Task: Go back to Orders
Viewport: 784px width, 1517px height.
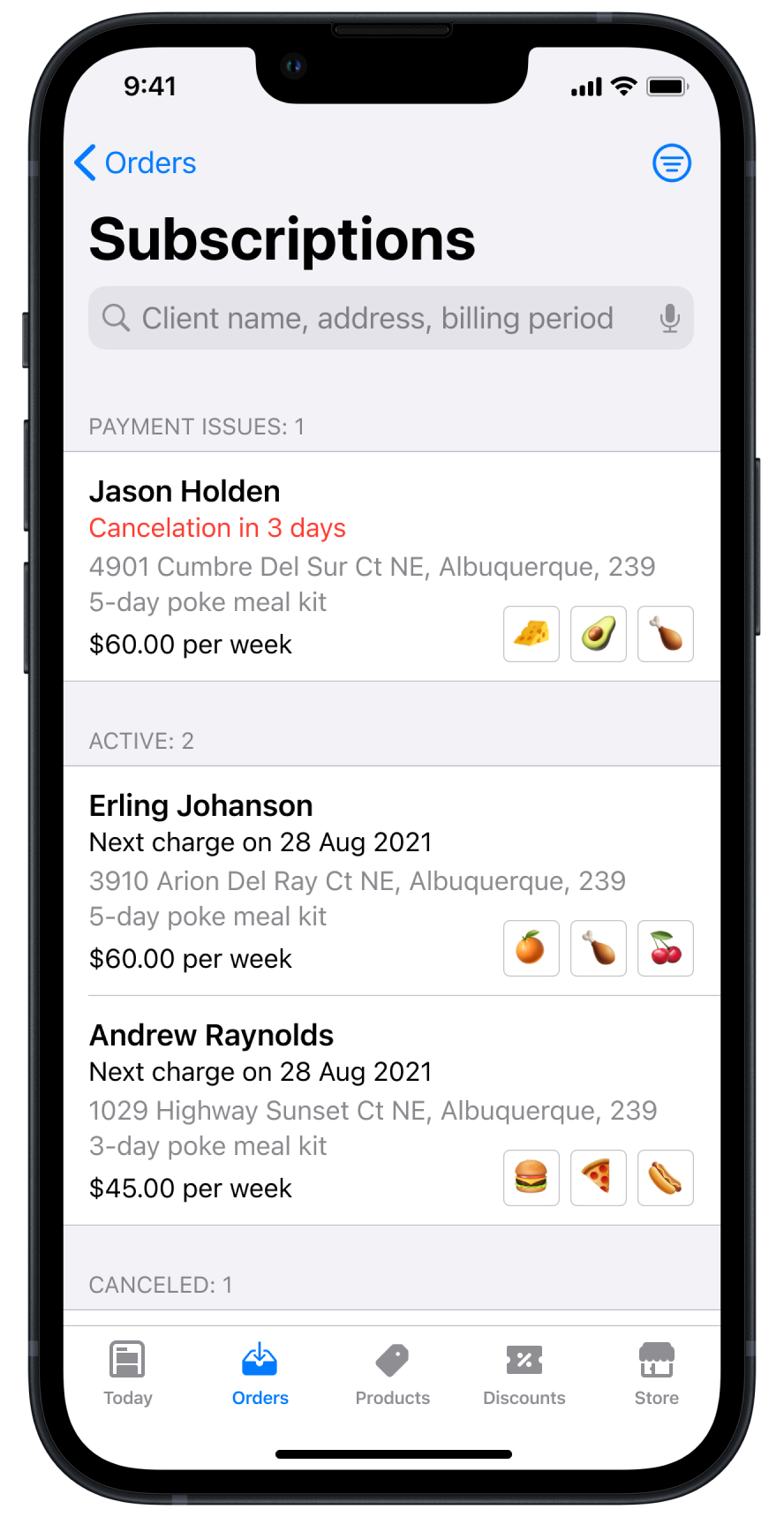Action: [136, 163]
